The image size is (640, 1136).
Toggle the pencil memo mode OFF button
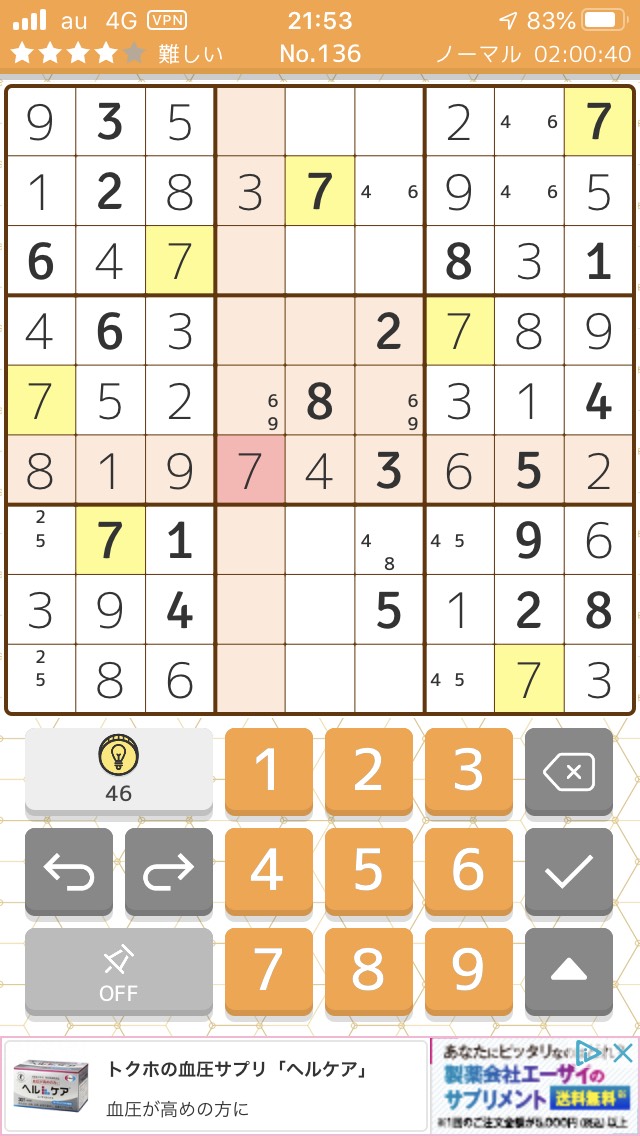pos(119,972)
